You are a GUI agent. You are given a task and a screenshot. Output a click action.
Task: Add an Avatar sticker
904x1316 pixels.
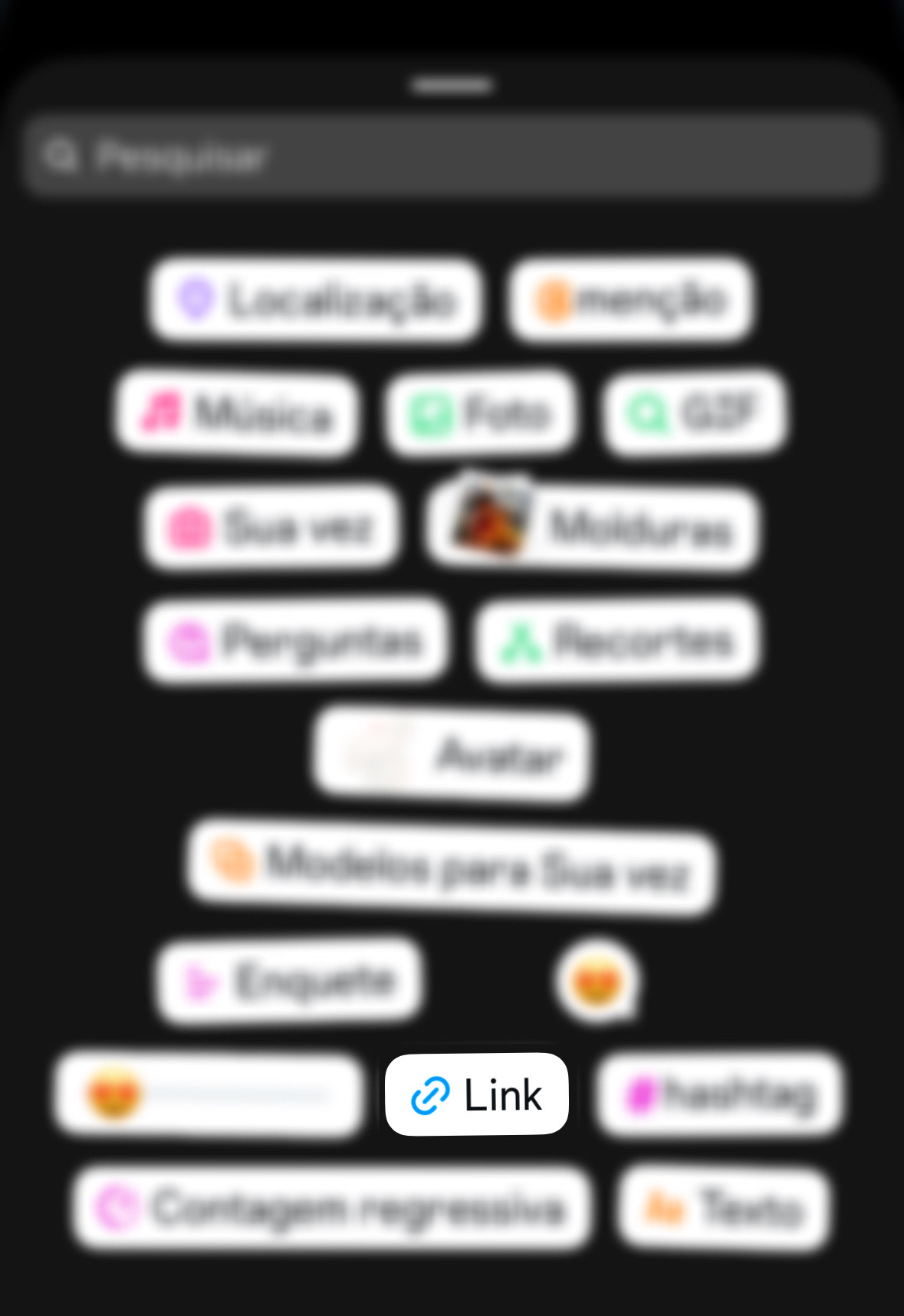click(449, 754)
